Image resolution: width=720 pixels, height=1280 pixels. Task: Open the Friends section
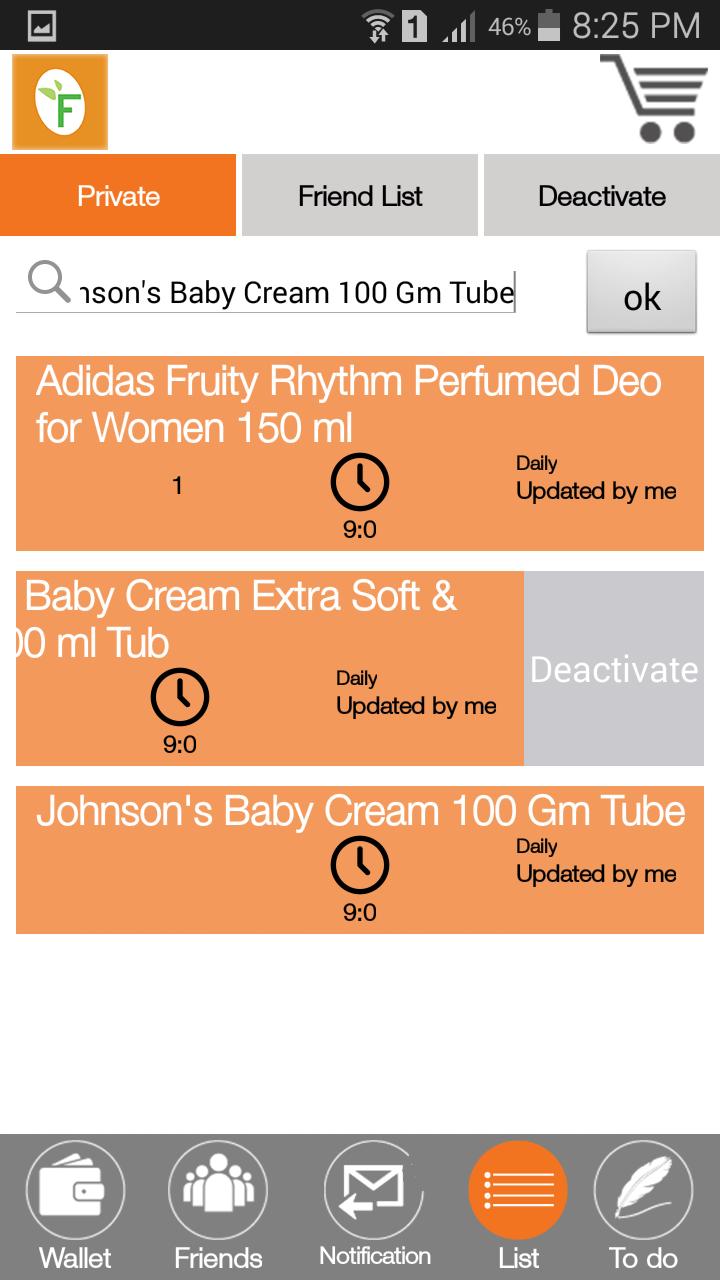coord(217,1207)
